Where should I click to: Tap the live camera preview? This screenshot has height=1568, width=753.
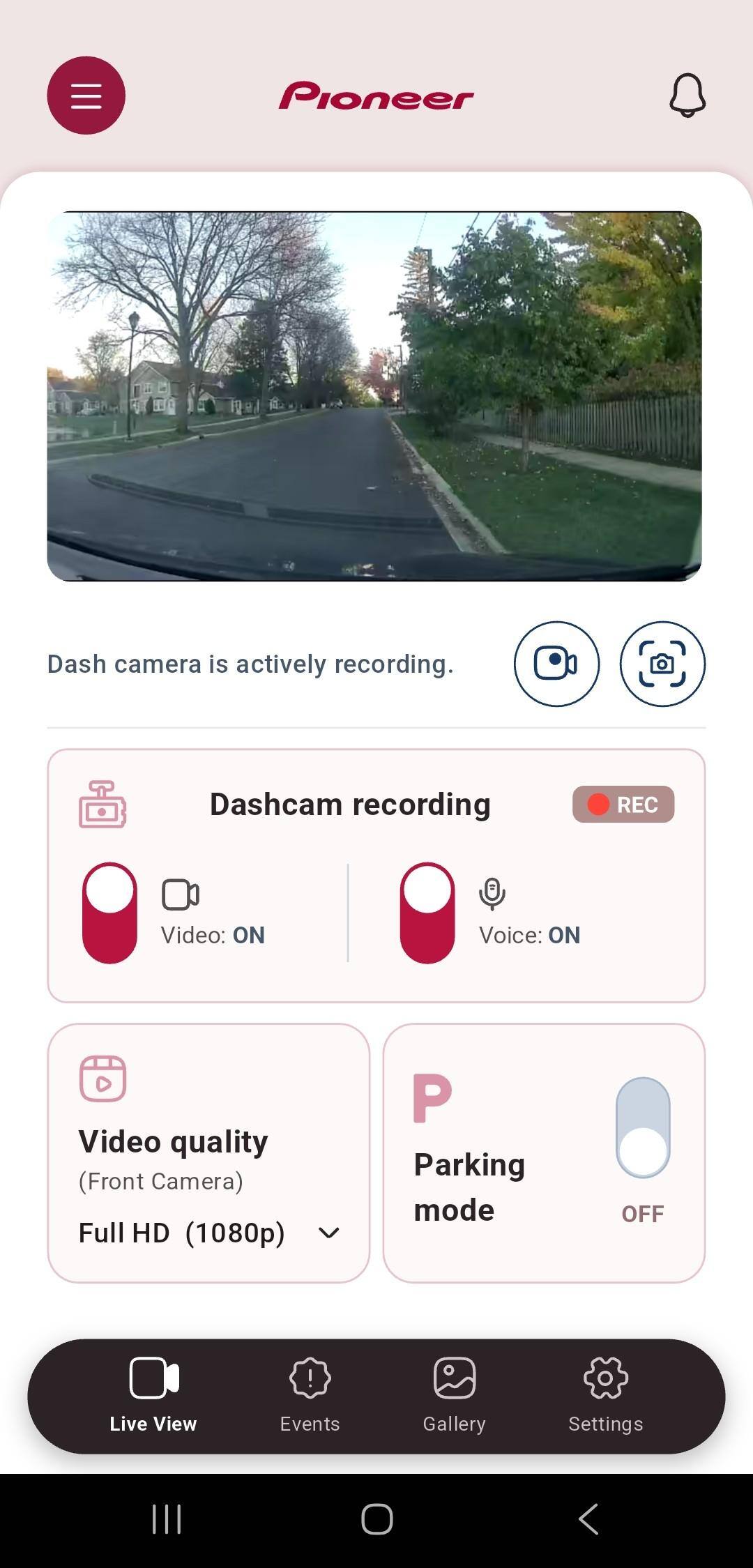click(x=374, y=396)
